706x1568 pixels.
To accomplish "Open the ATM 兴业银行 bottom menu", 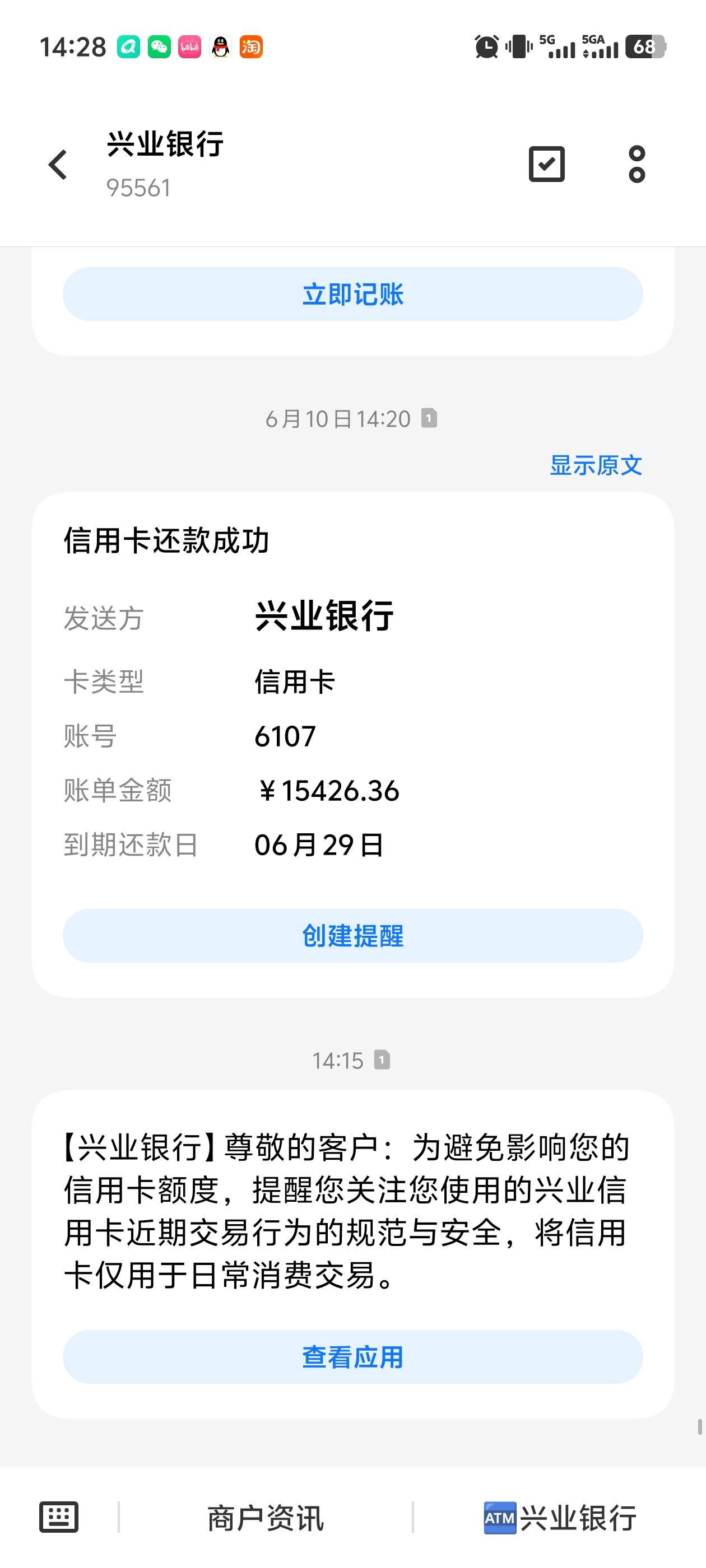I will click(x=560, y=1518).
